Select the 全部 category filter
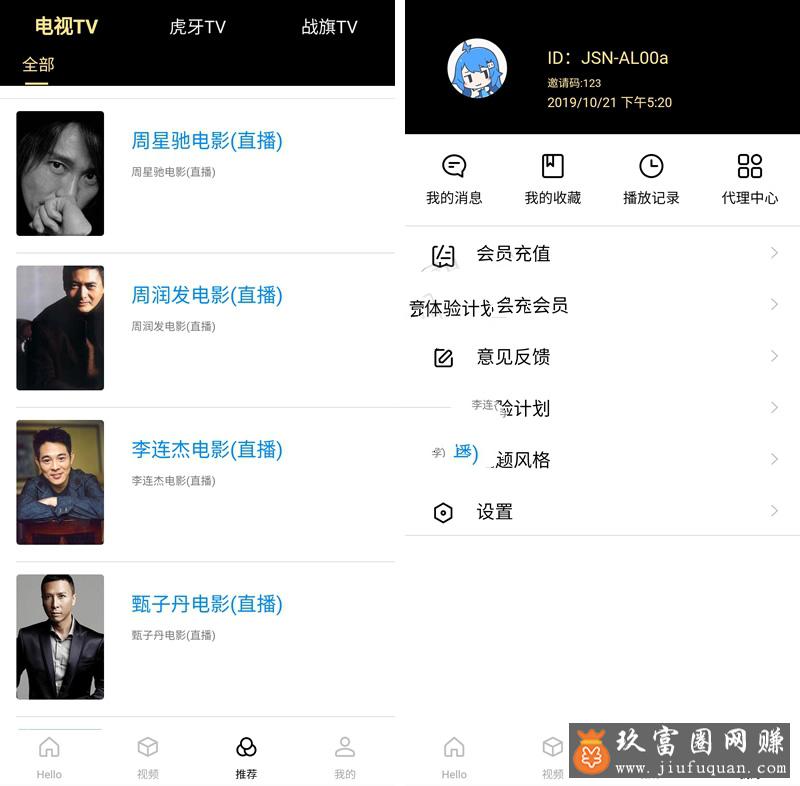Image resolution: width=800 pixels, height=786 pixels. 38,65
